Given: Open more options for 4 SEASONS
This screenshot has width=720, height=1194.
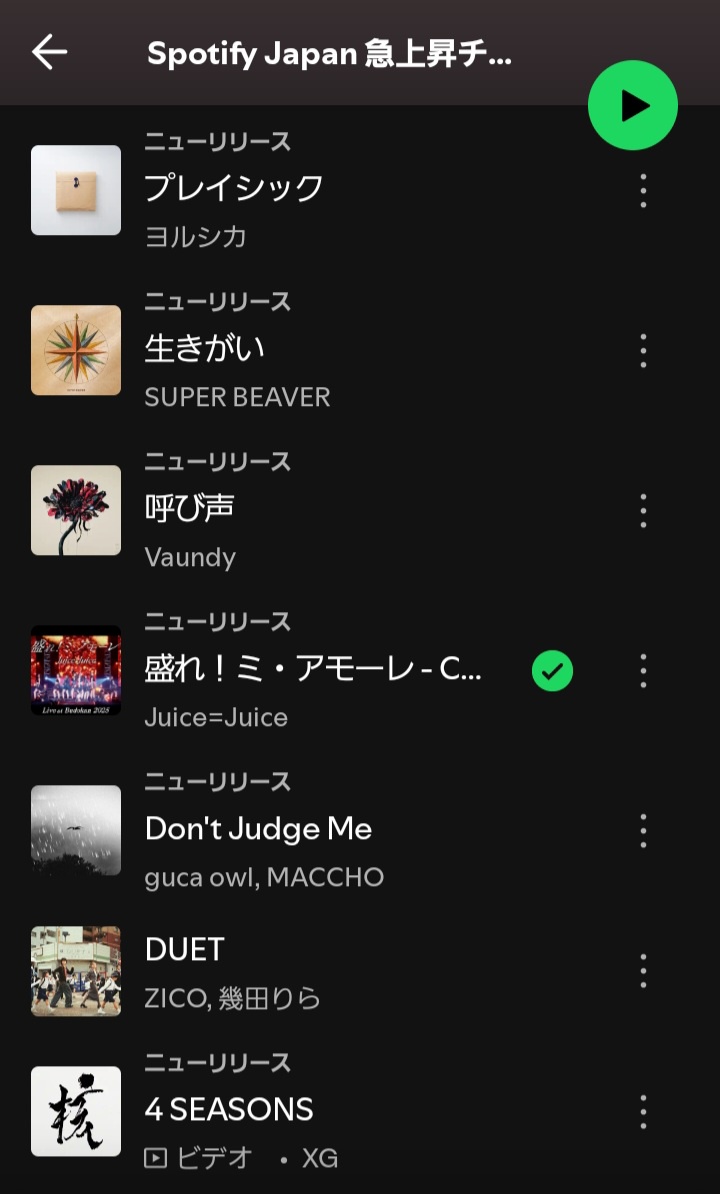Looking at the screenshot, I should pyautogui.click(x=643, y=1110).
